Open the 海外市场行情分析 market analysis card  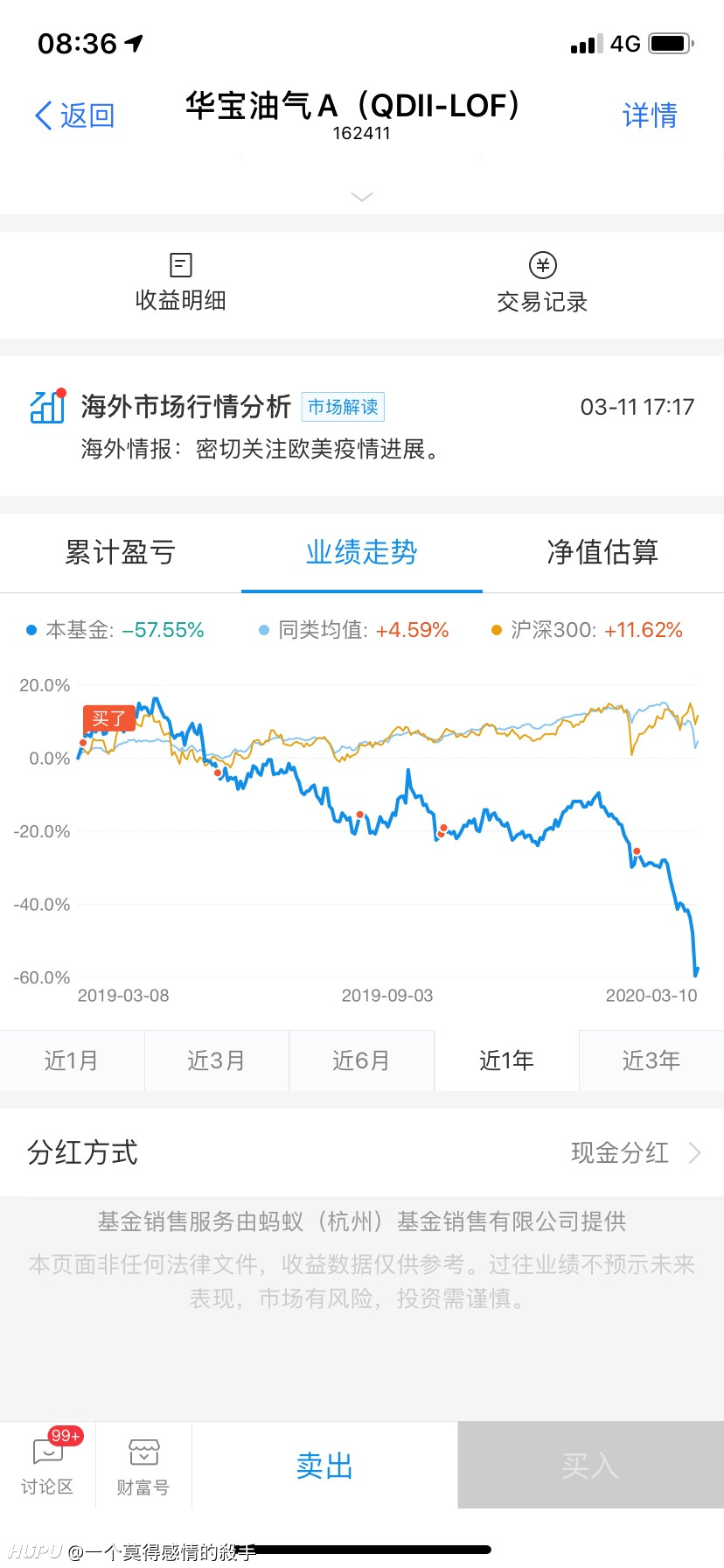pyautogui.click(x=362, y=426)
